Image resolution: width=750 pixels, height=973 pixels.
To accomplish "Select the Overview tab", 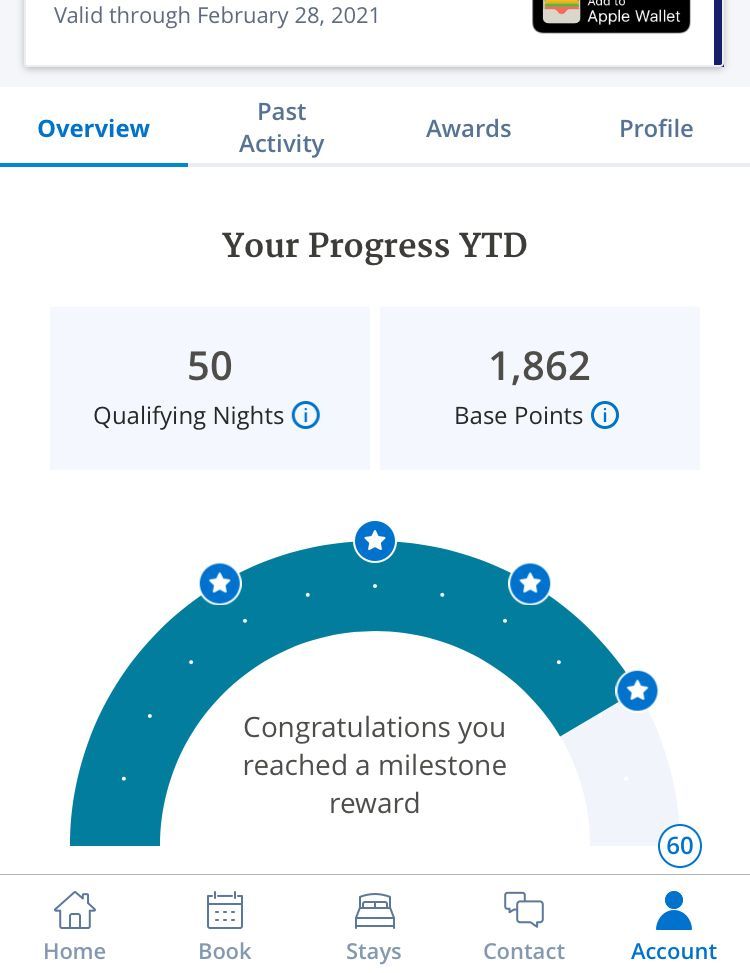I will tap(93, 128).
